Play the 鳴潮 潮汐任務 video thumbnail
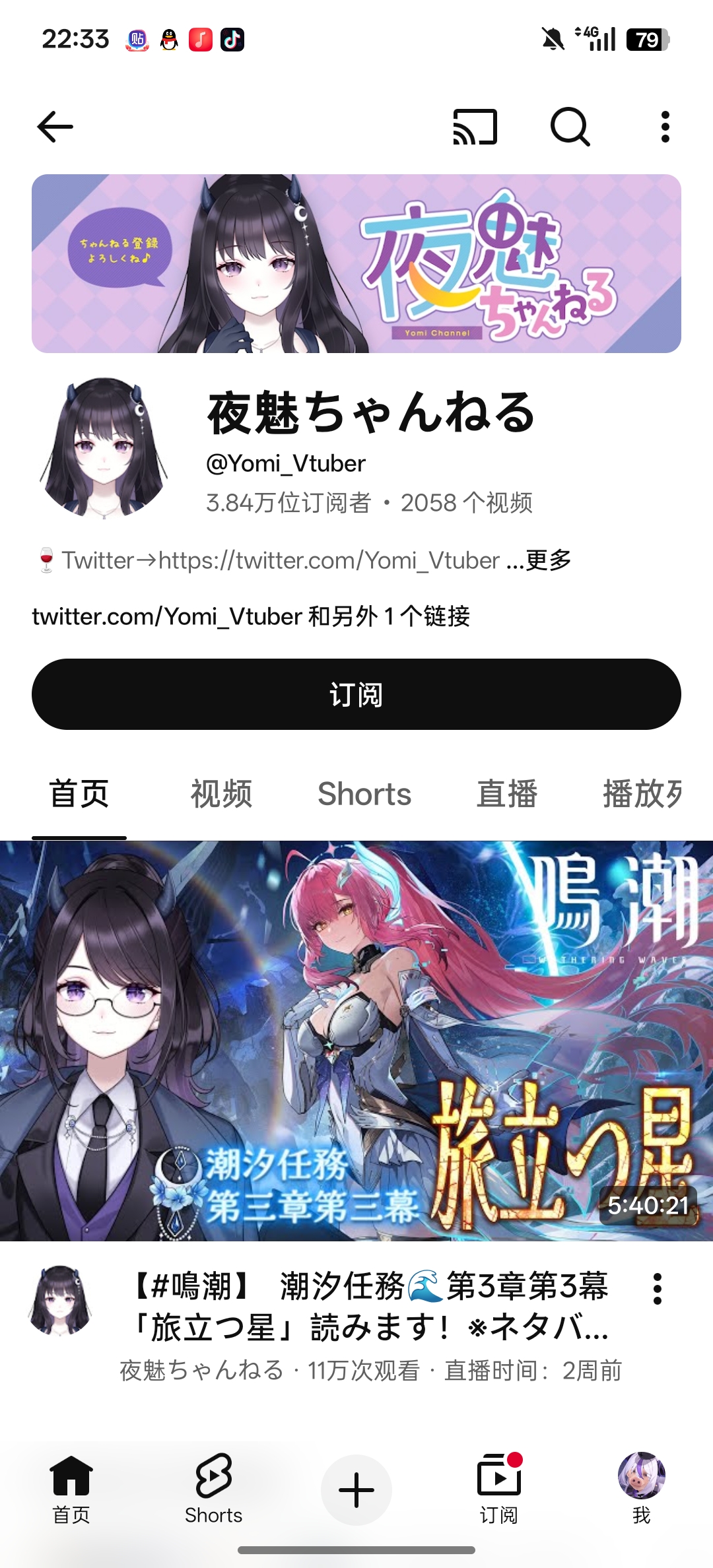This screenshot has width=713, height=1568. tap(356, 1041)
